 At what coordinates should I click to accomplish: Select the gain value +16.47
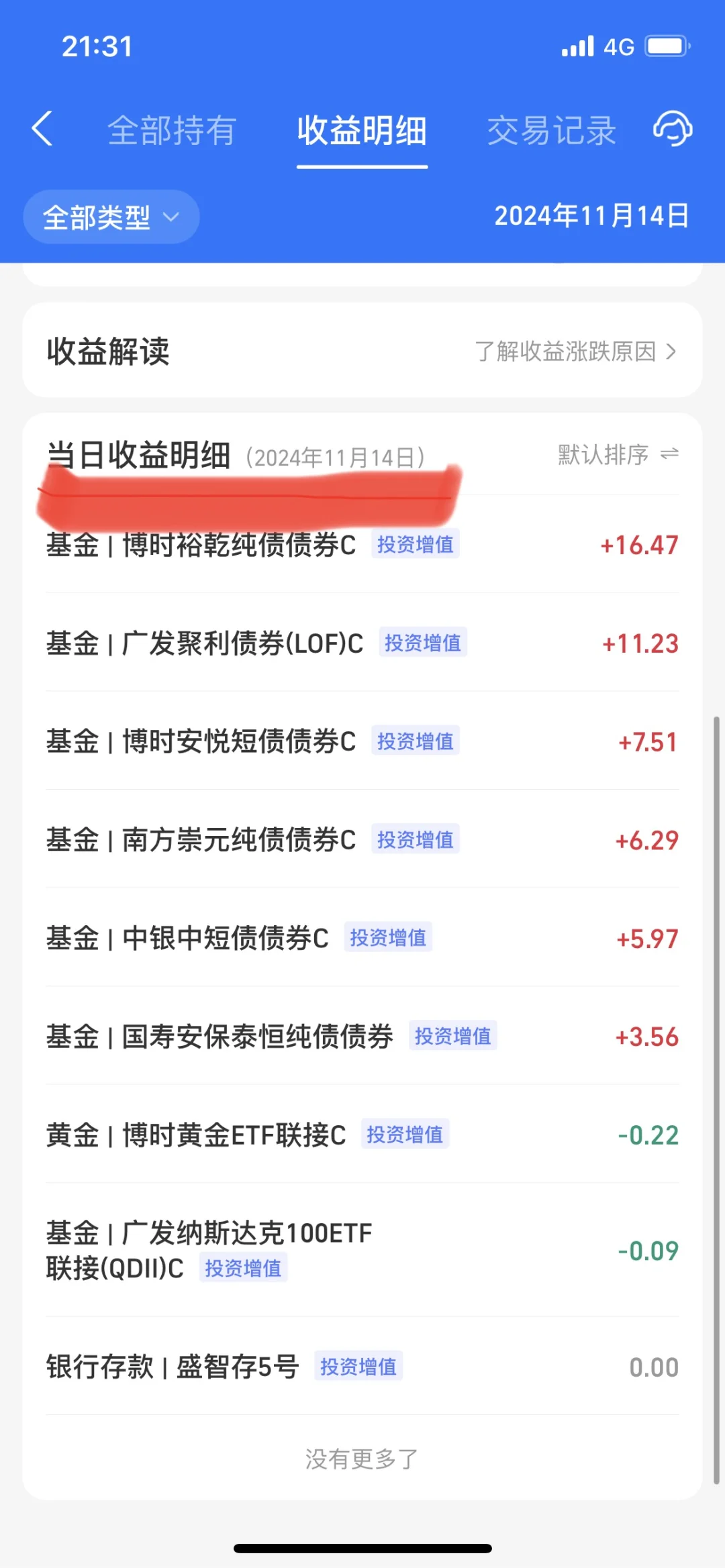tap(640, 545)
